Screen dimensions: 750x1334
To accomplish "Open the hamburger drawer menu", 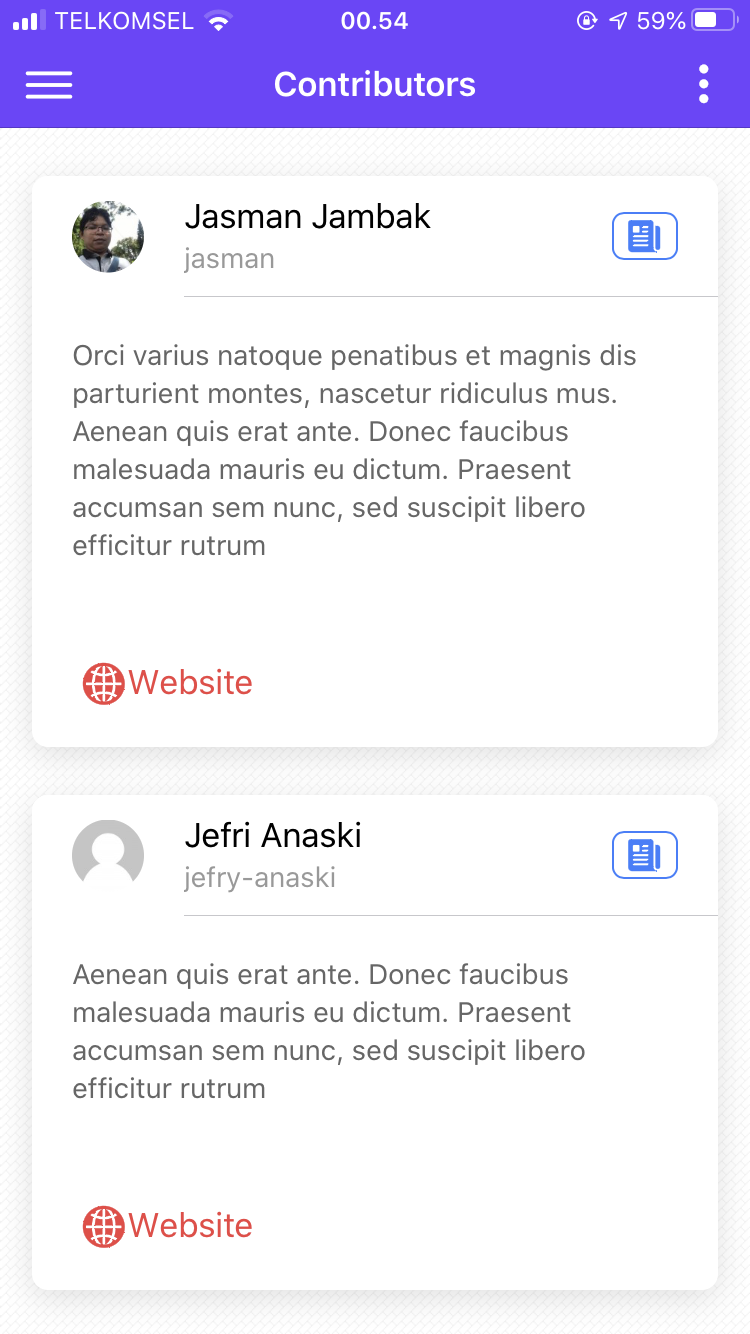I will [49, 85].
